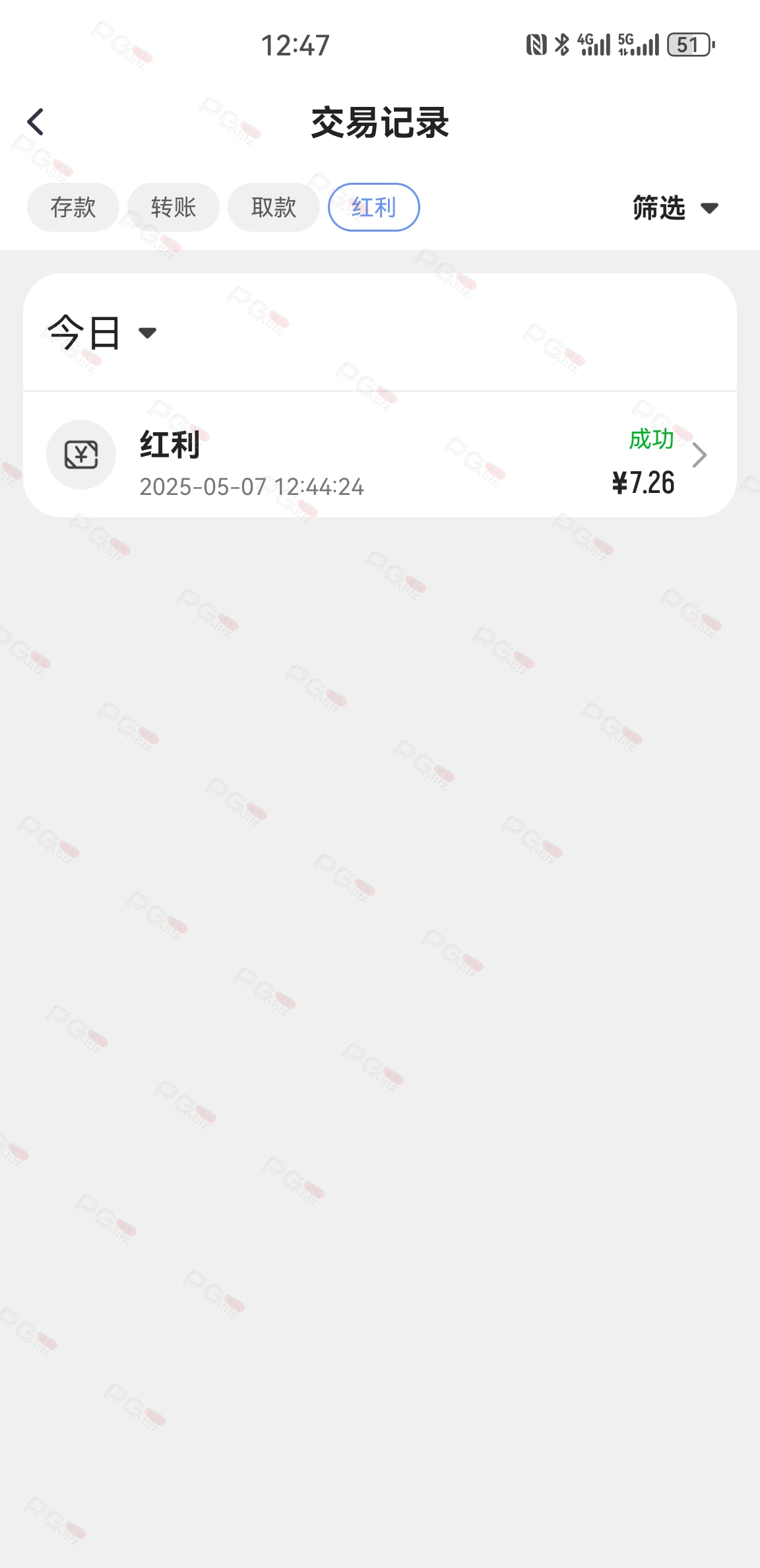Screen dimensions: 760x1568
Task: Show 取款 transaction records
Action: pyautogui.click(x=274, y=207)
